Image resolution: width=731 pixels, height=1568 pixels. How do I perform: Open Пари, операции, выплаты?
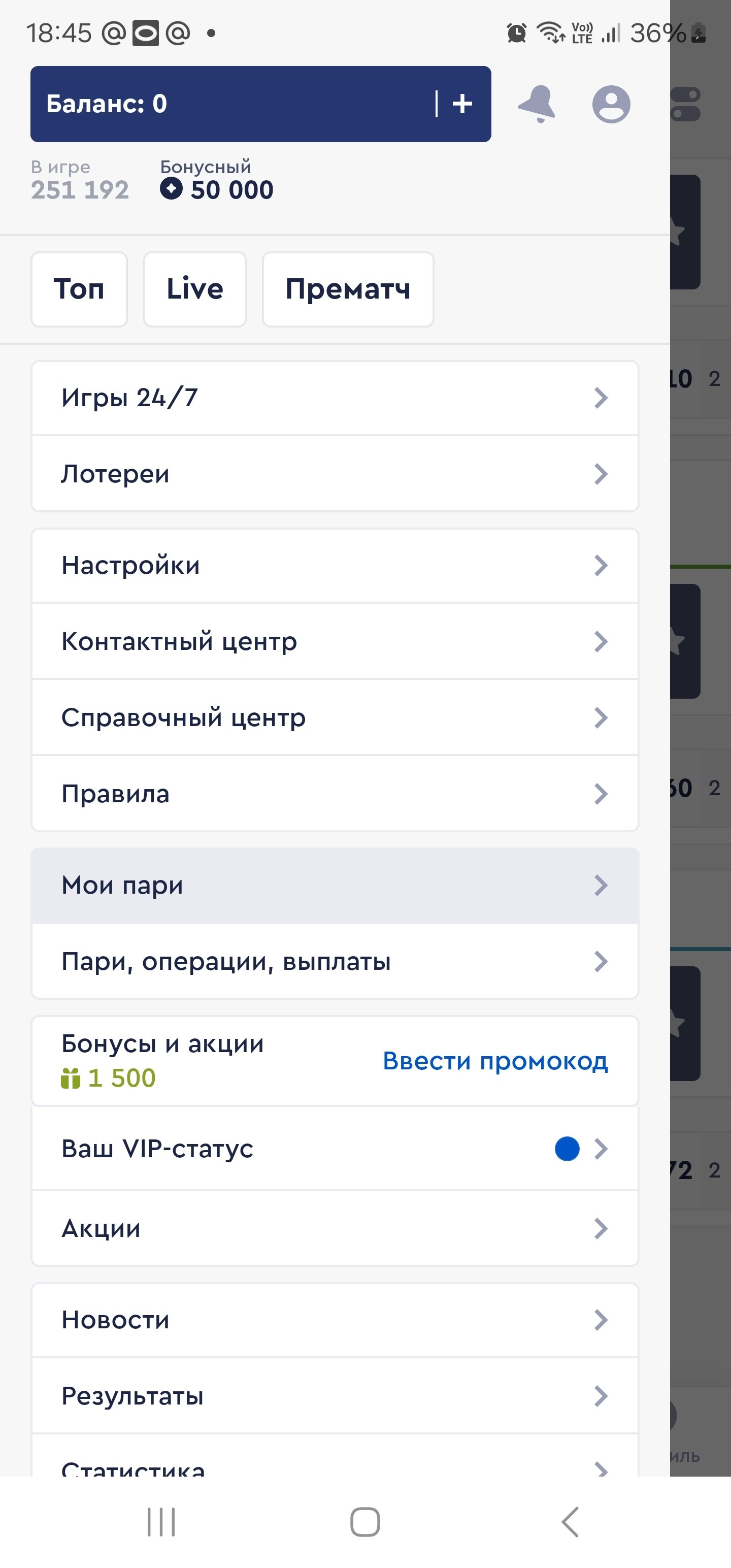click(x=335, y=962)
